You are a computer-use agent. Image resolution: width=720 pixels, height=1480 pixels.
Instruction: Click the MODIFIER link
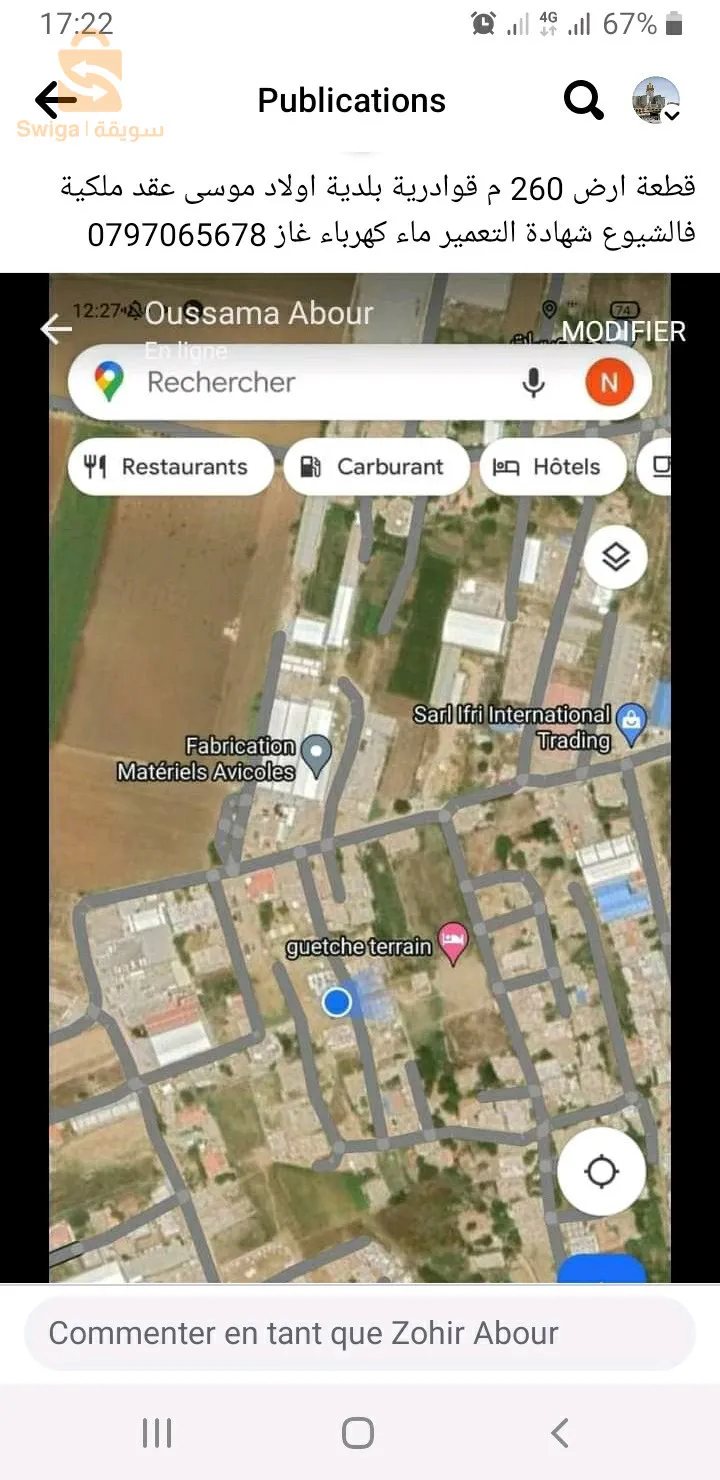coord(625,331)
